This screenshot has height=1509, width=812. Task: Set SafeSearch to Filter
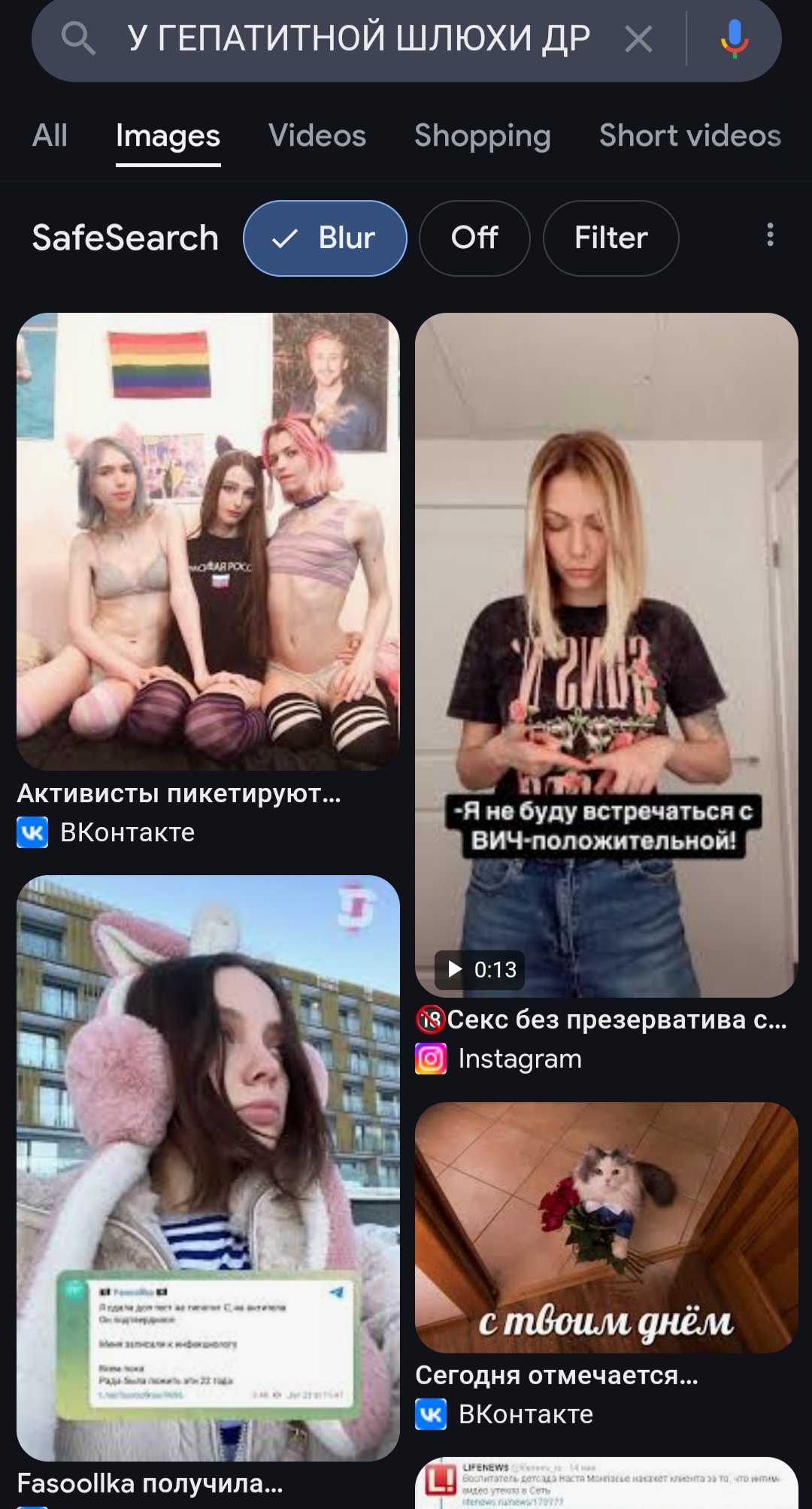[x=611, y=238]
